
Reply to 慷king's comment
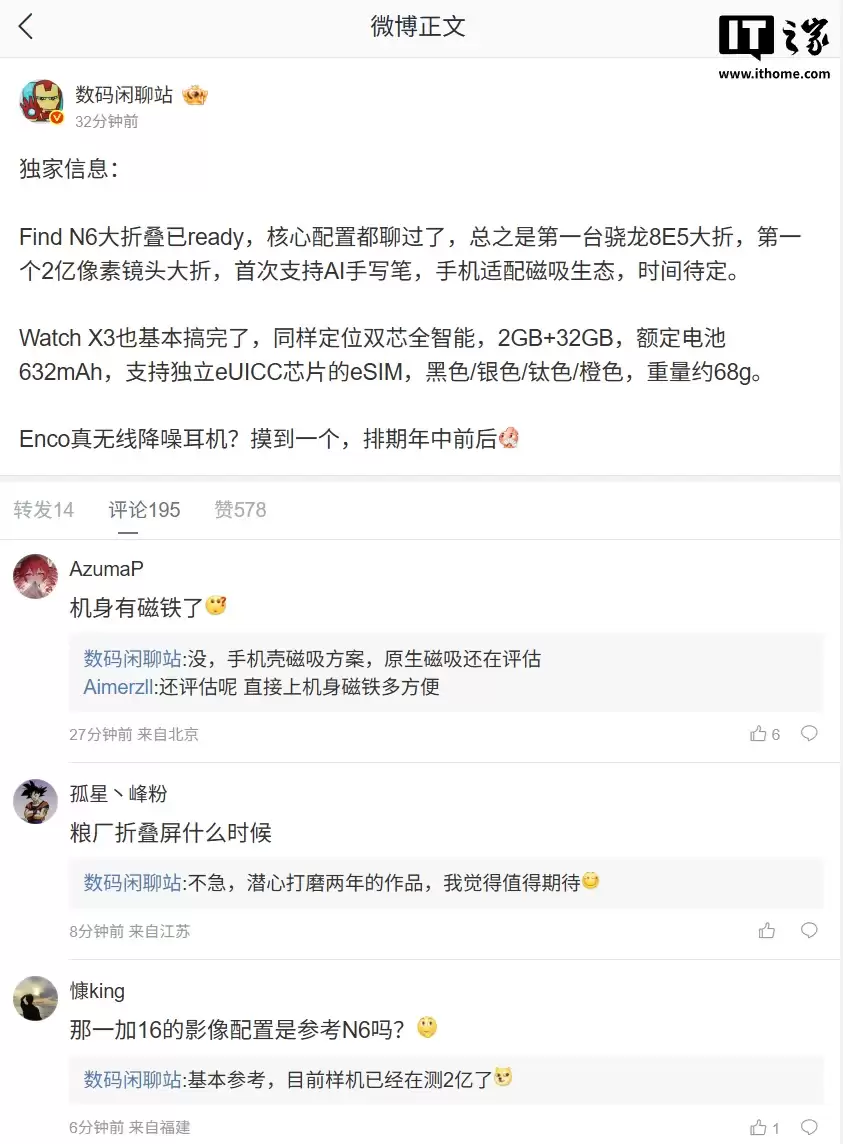pos(809,1128)
